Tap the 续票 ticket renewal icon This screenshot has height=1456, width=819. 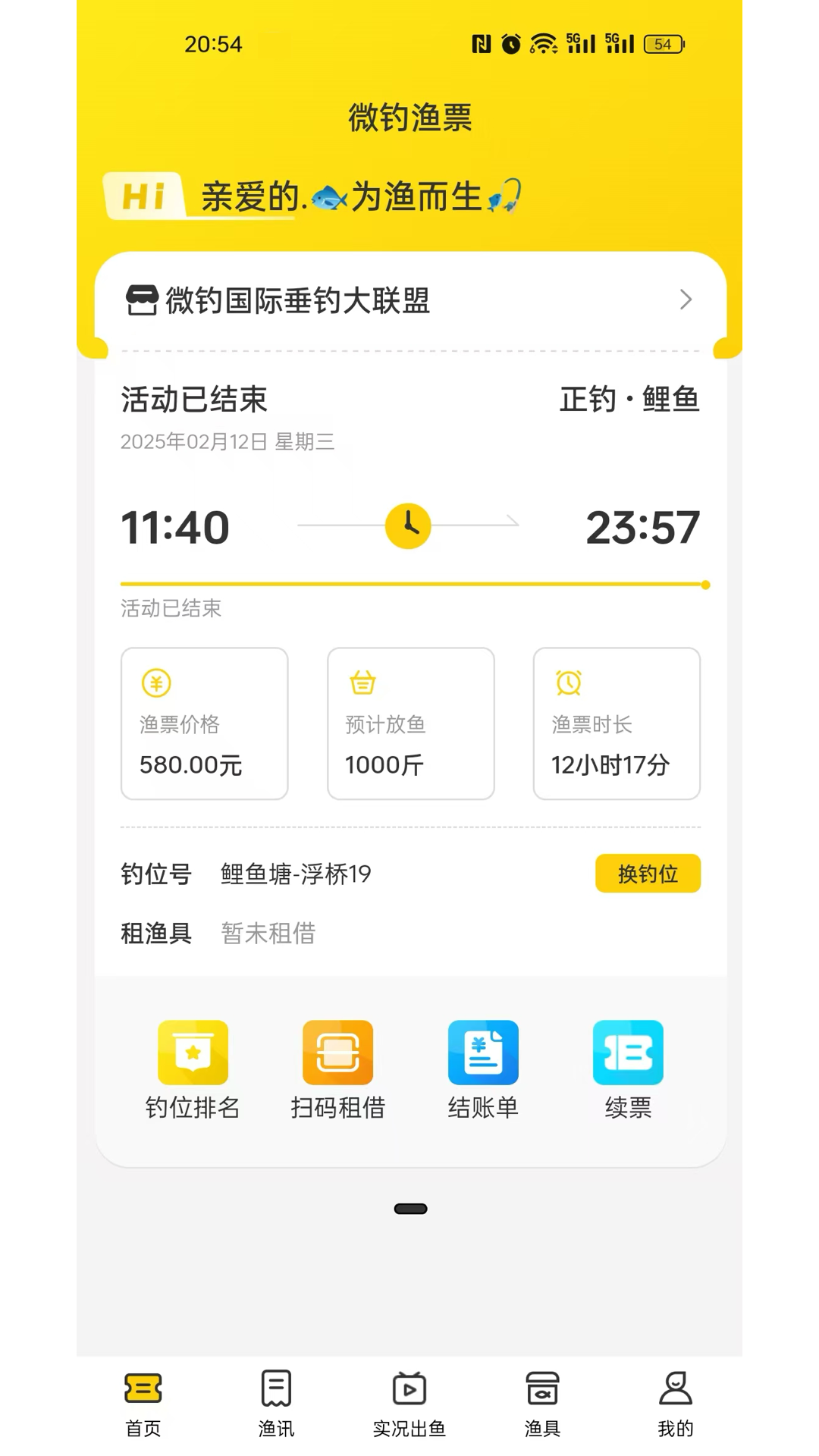coord(628,1053)
